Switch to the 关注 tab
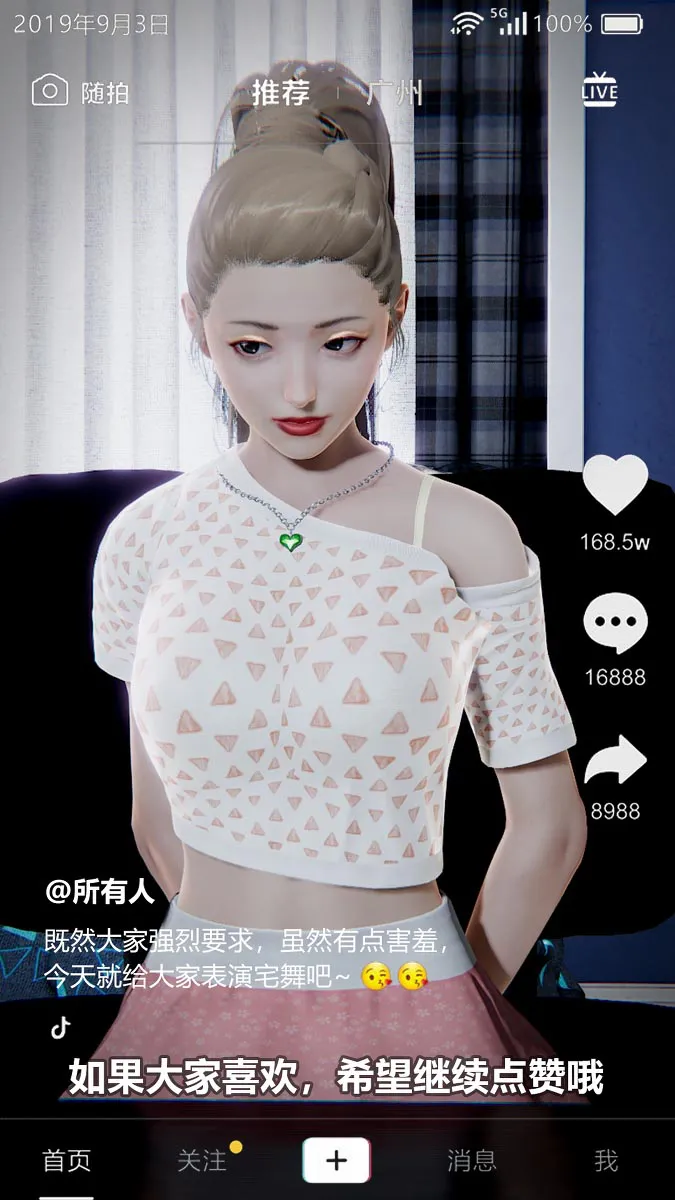 202,1160
